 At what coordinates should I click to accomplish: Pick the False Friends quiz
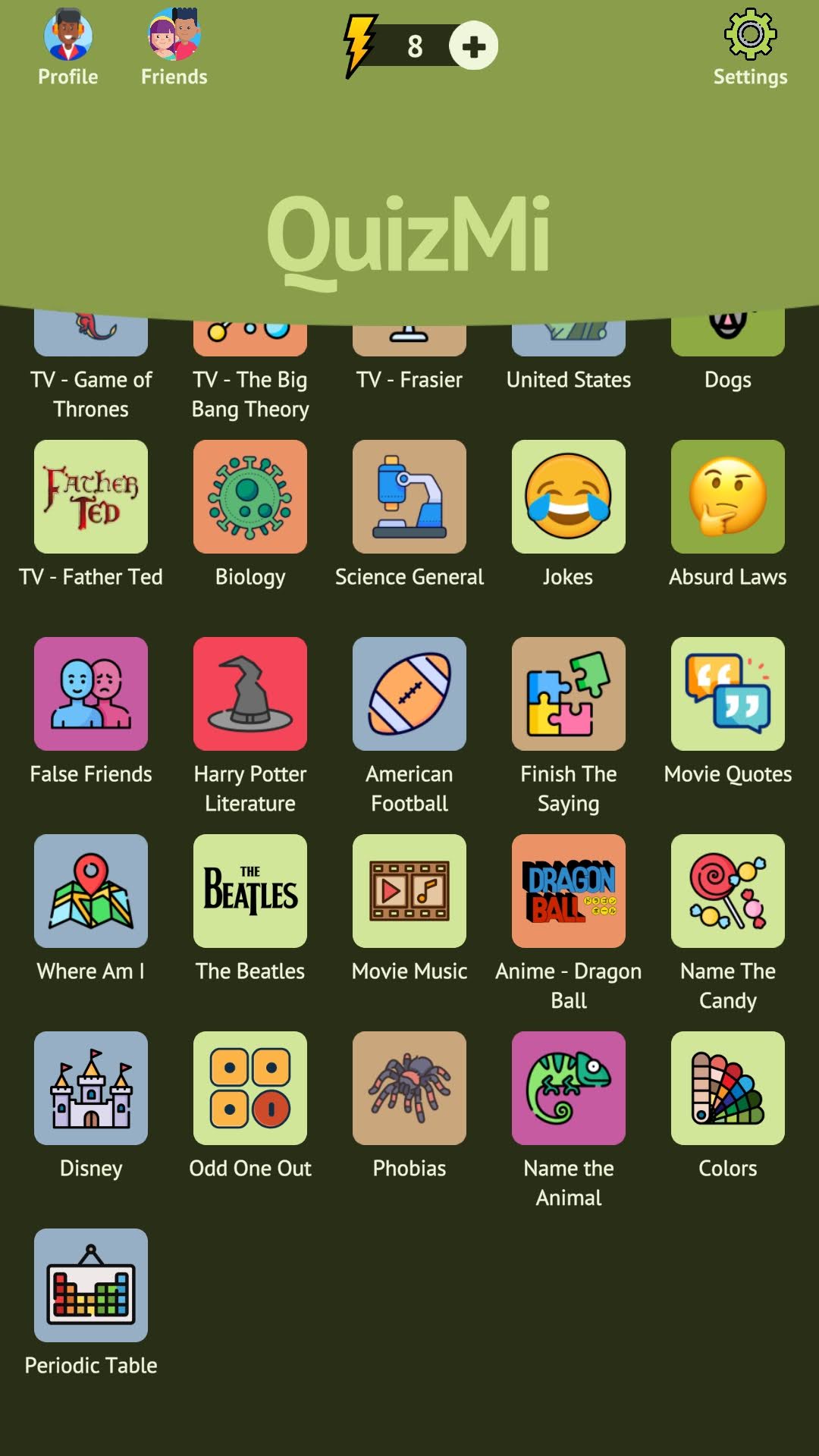91,694
